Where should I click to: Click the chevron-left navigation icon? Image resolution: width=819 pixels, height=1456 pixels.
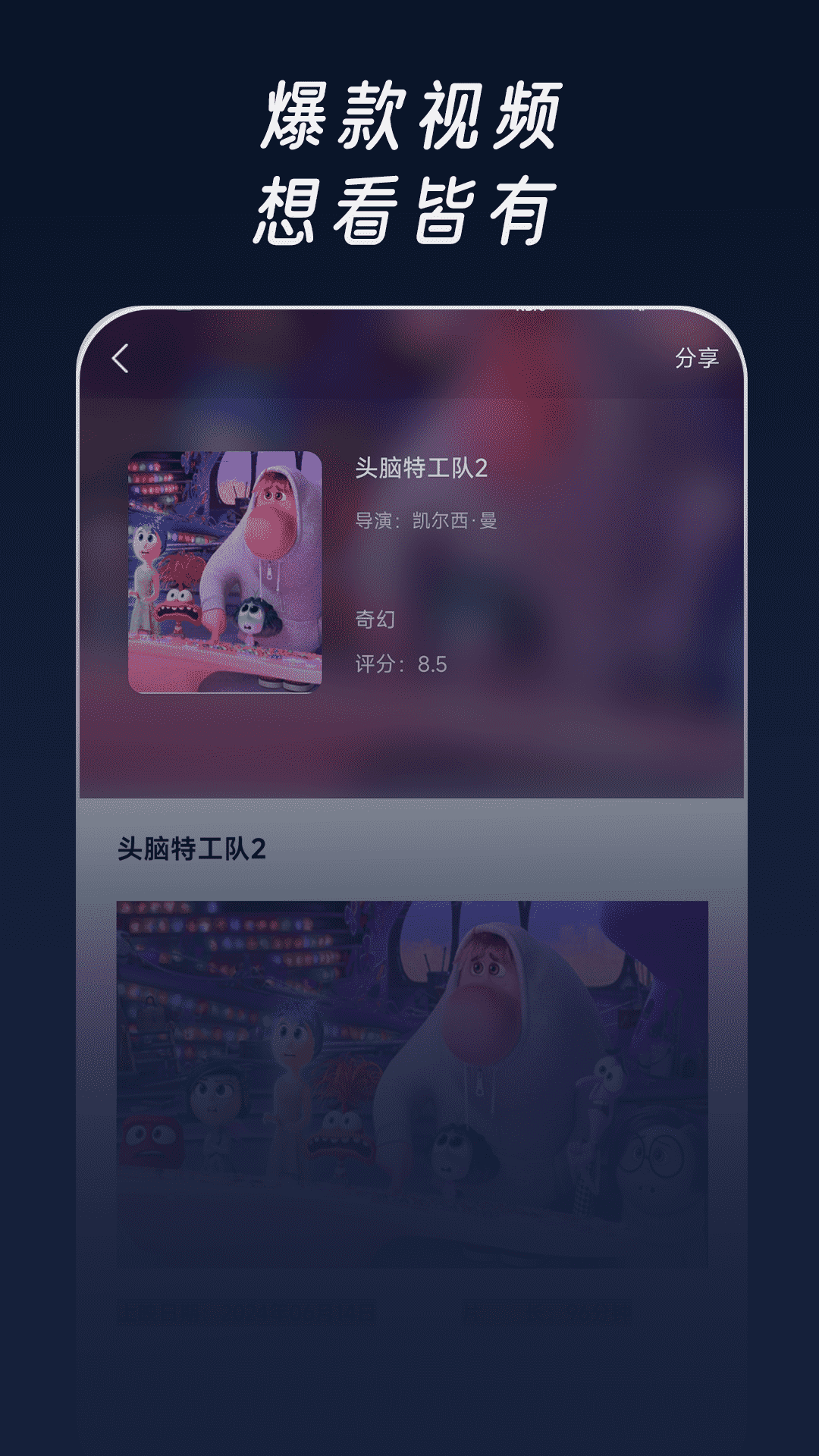(x=121, y=358)
